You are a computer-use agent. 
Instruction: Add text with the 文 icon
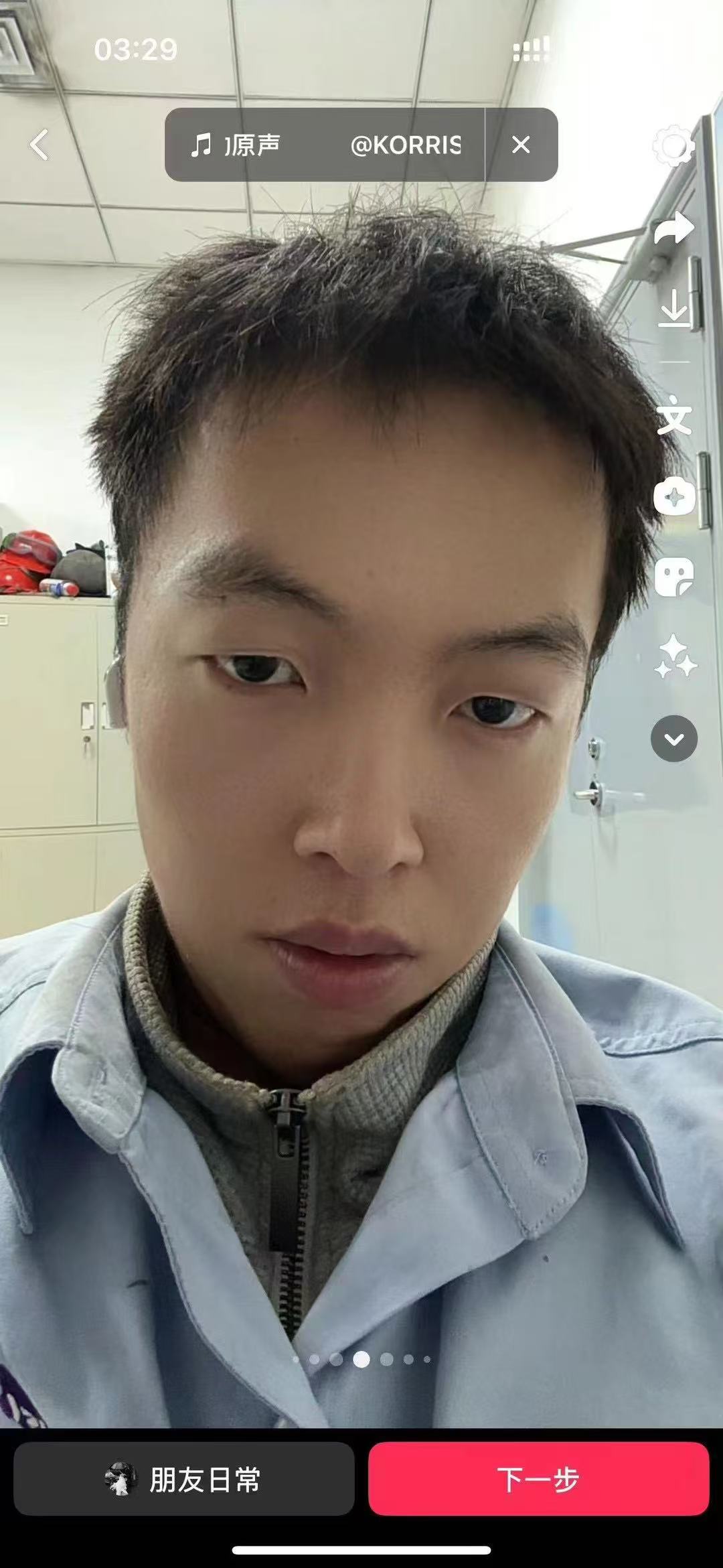point(674,417)
